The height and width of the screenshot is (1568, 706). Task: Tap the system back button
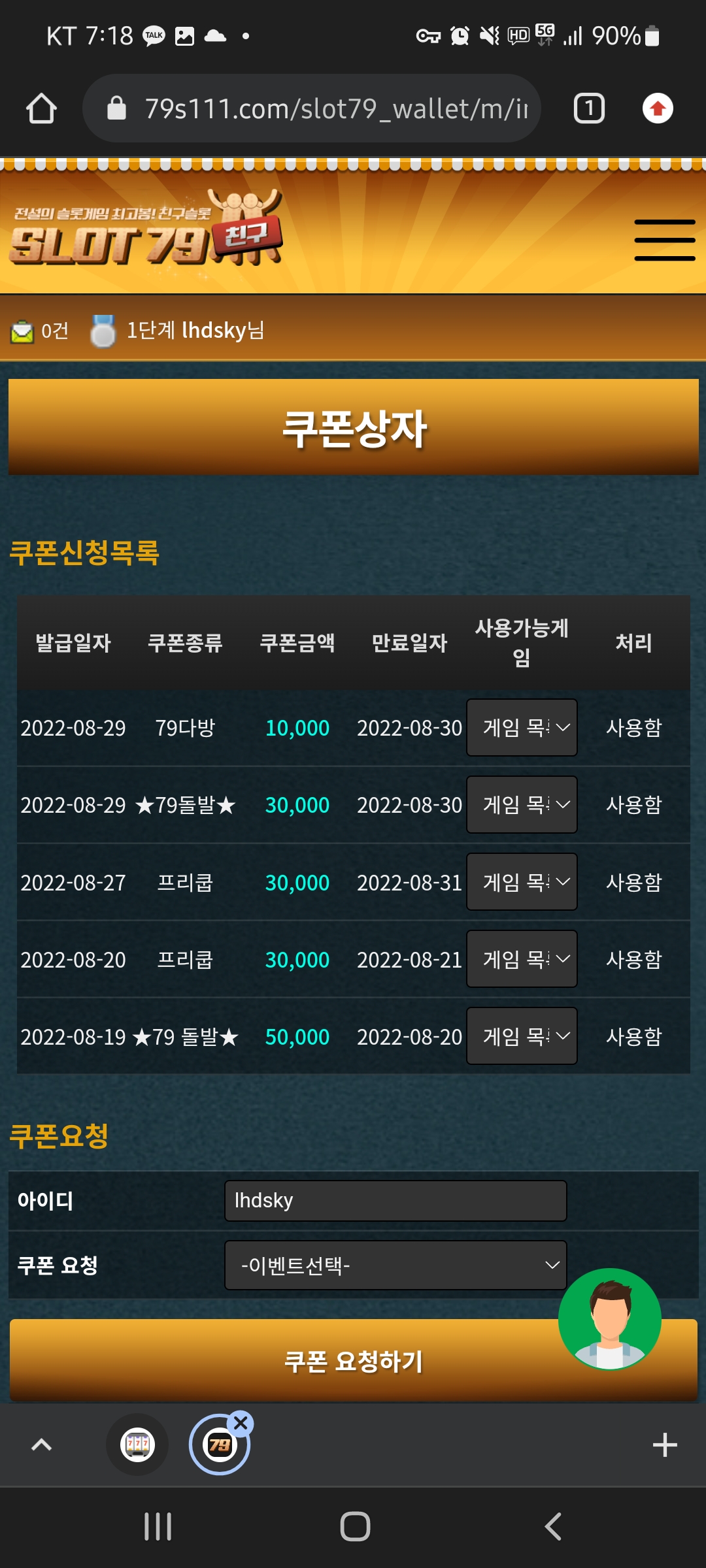pyautogui.click(x=553, y=1527)
